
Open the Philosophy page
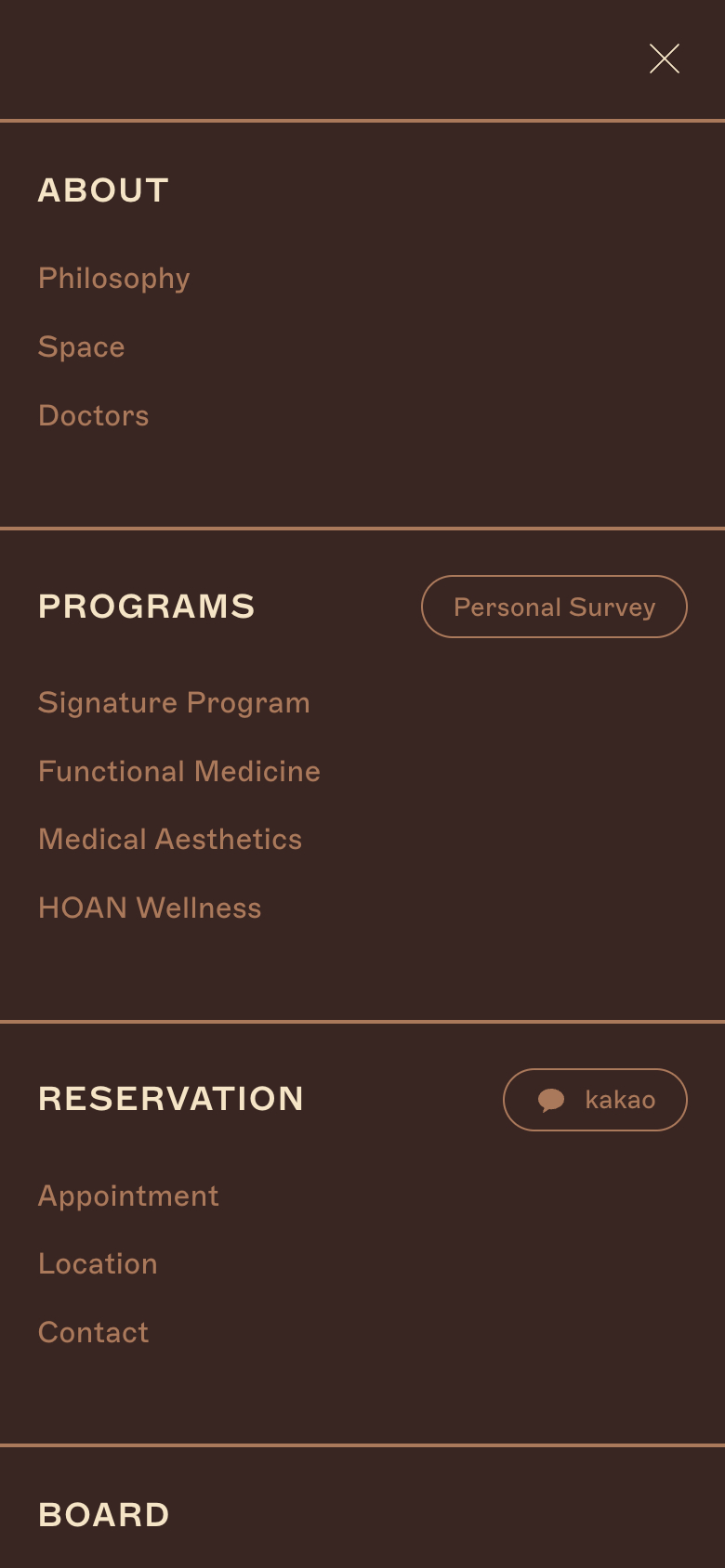[114, 278]
